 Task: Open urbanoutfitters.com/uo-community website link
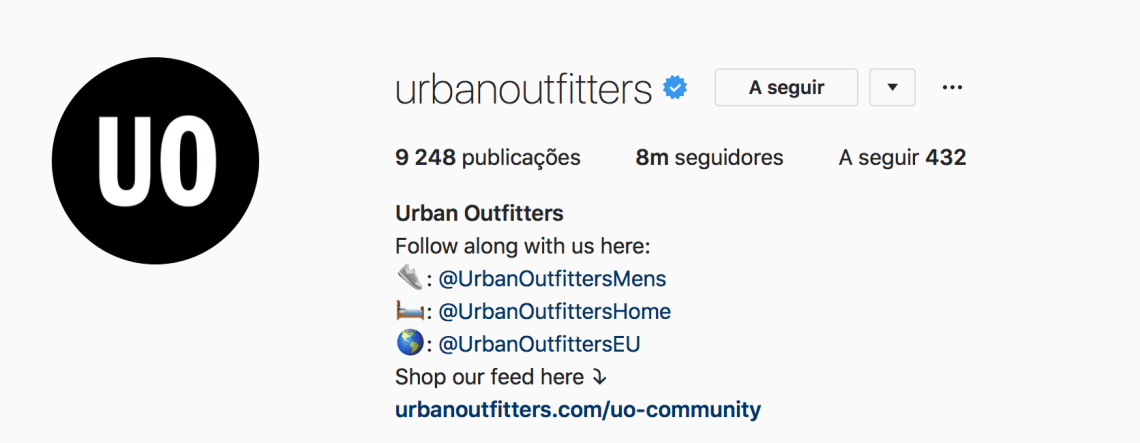[x=578, y=409]
